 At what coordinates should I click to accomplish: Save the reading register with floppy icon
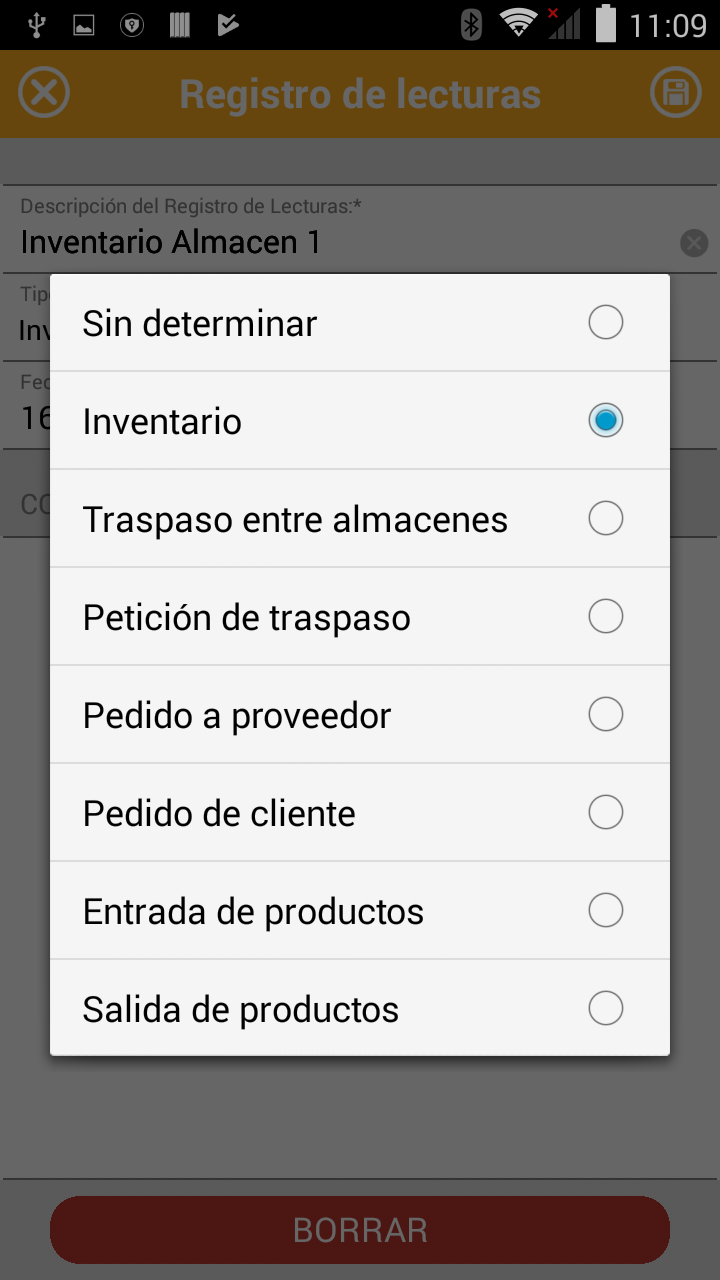coord(675,92)
